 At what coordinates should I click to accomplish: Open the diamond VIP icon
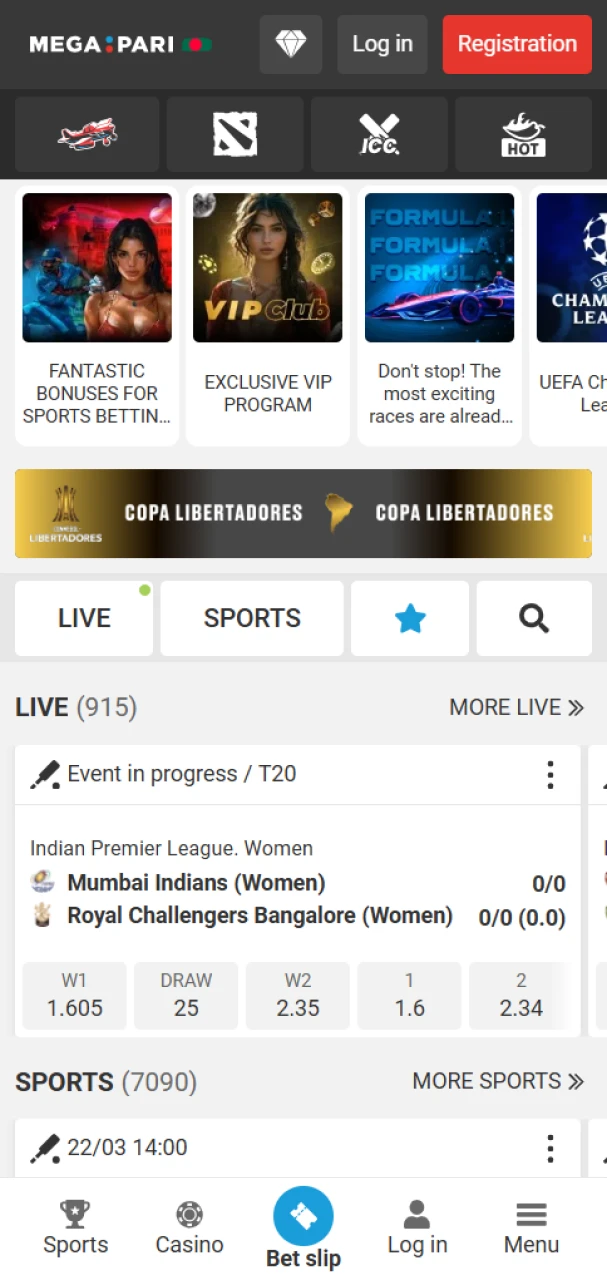(291, 44)
